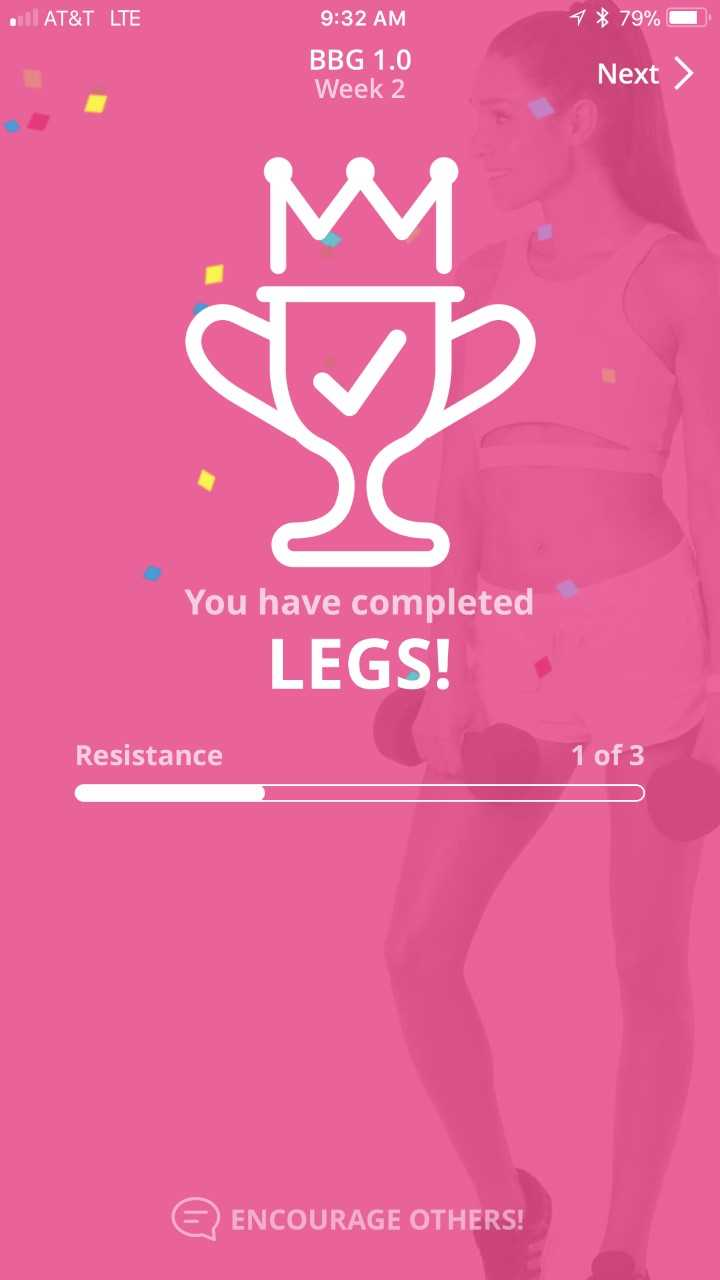Tap Encourage Others at the bottom
The height and width of the screenshot is (1280, 720).
(x=348, y=1219)
